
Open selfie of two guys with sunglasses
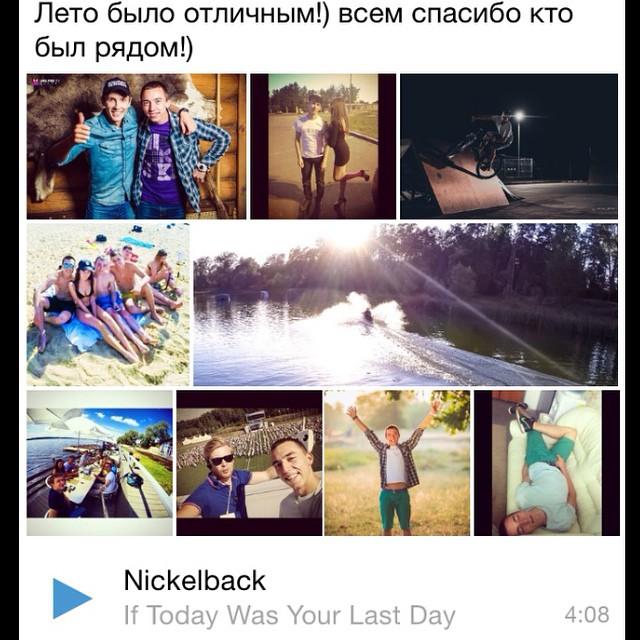click(x=249, y=462)
